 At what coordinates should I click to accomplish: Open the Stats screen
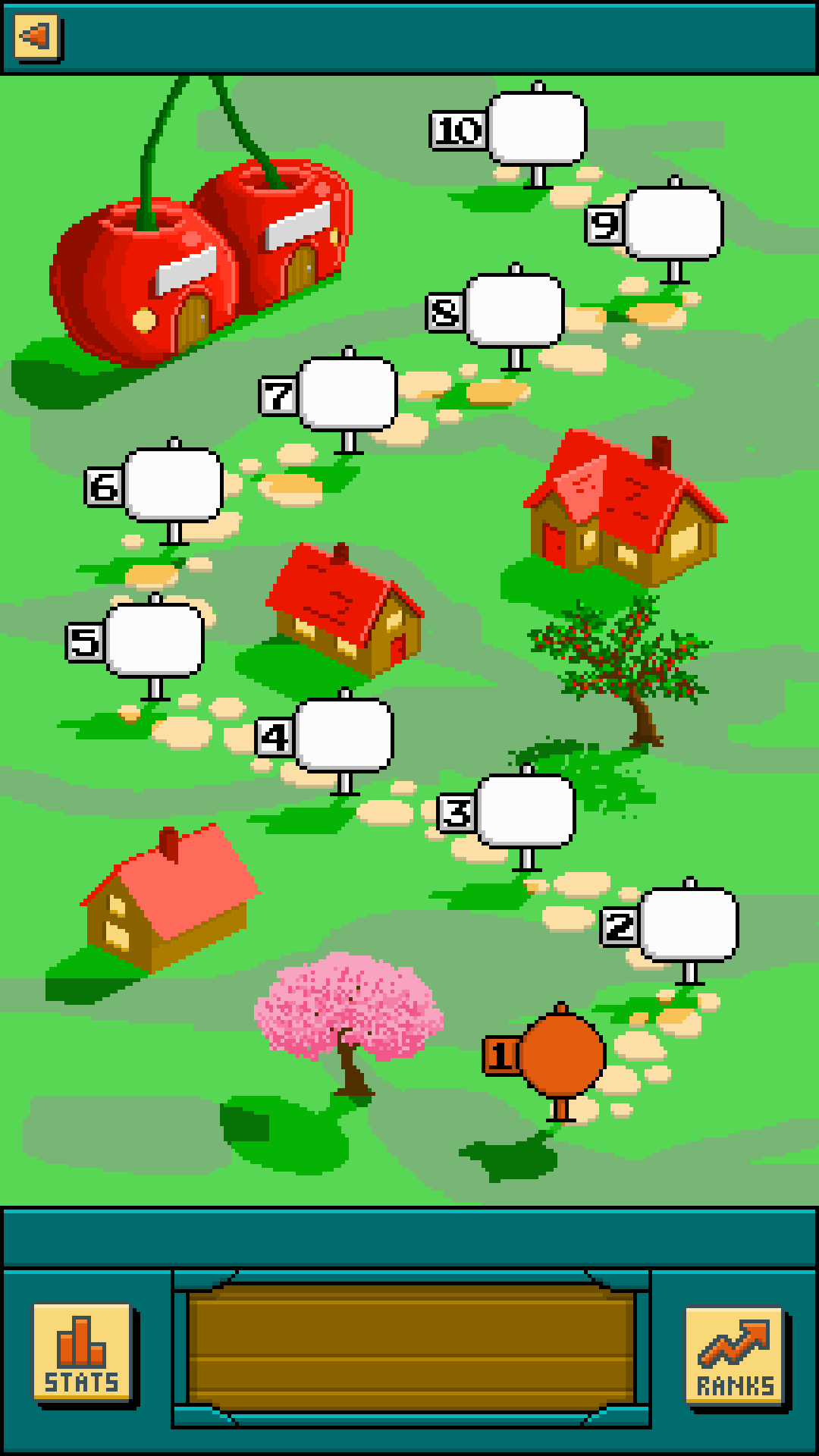[x=82, y=1354]
